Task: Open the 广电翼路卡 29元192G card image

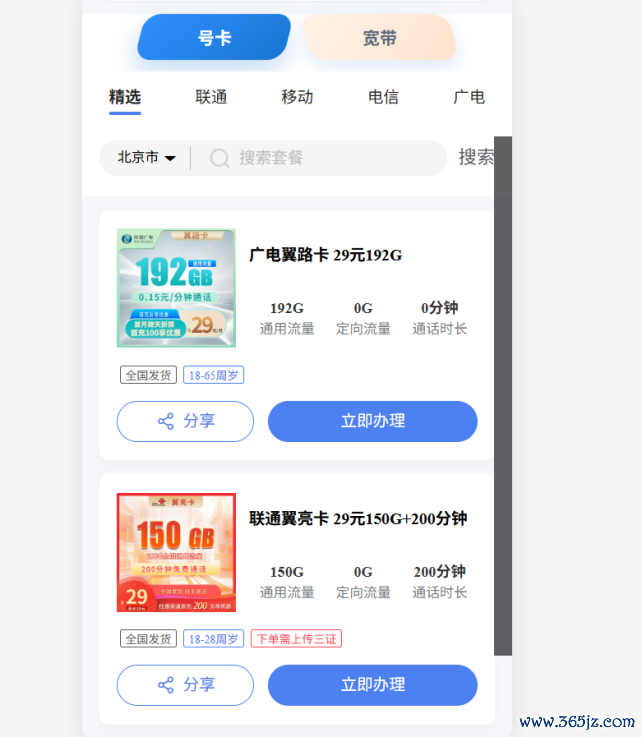Action: pos(176,288)
